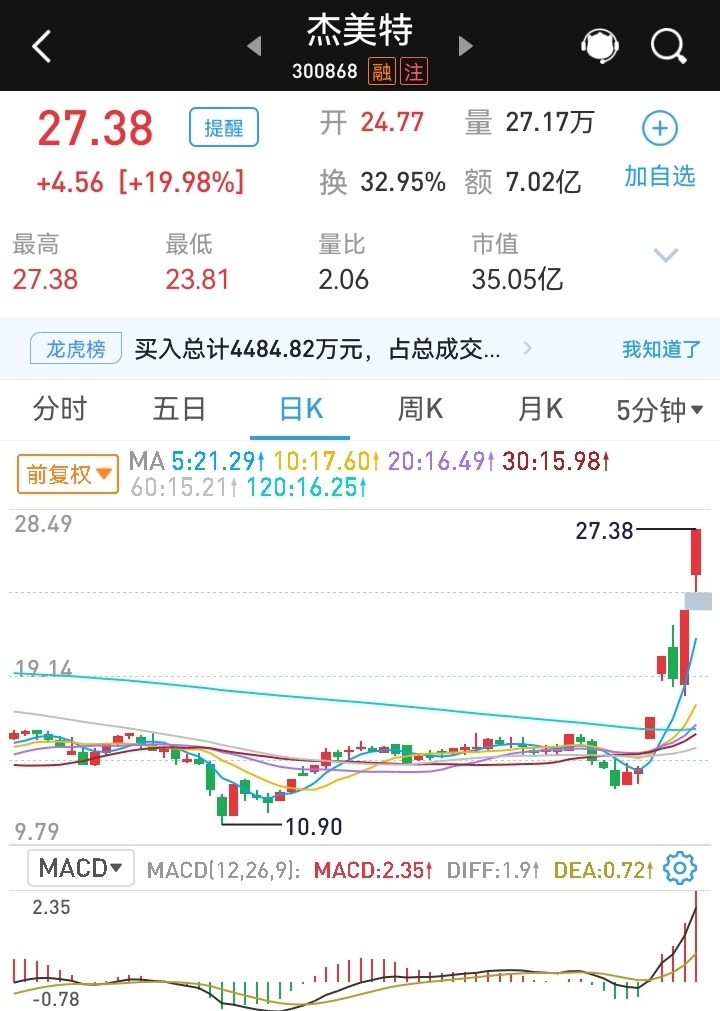Open the 前复权 adjustment dropdown
Viewport: 720px width, 1011px height.
[66, 475]
